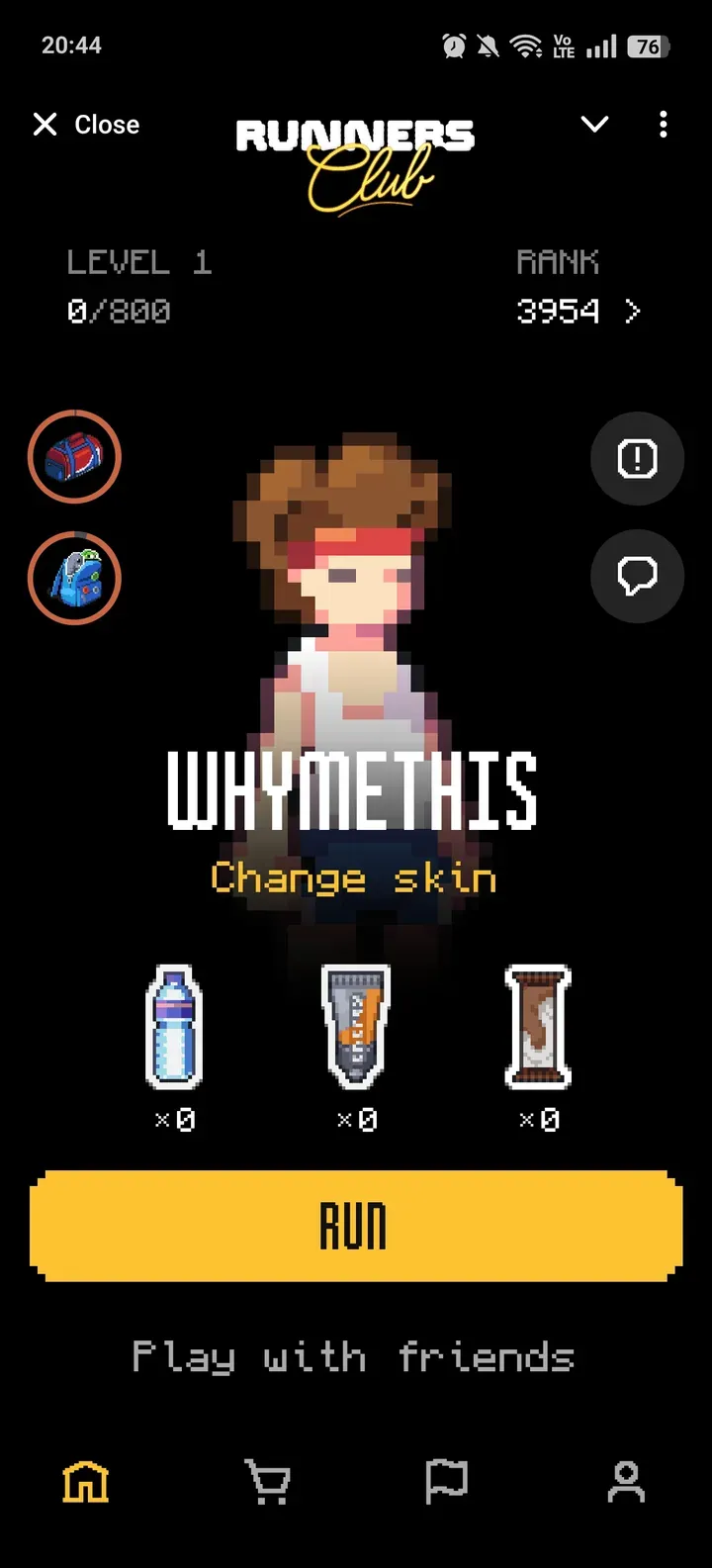This screenshot has height=1568, width=712.
Task: Switch to the home tab
Action: click(86, 1481)
